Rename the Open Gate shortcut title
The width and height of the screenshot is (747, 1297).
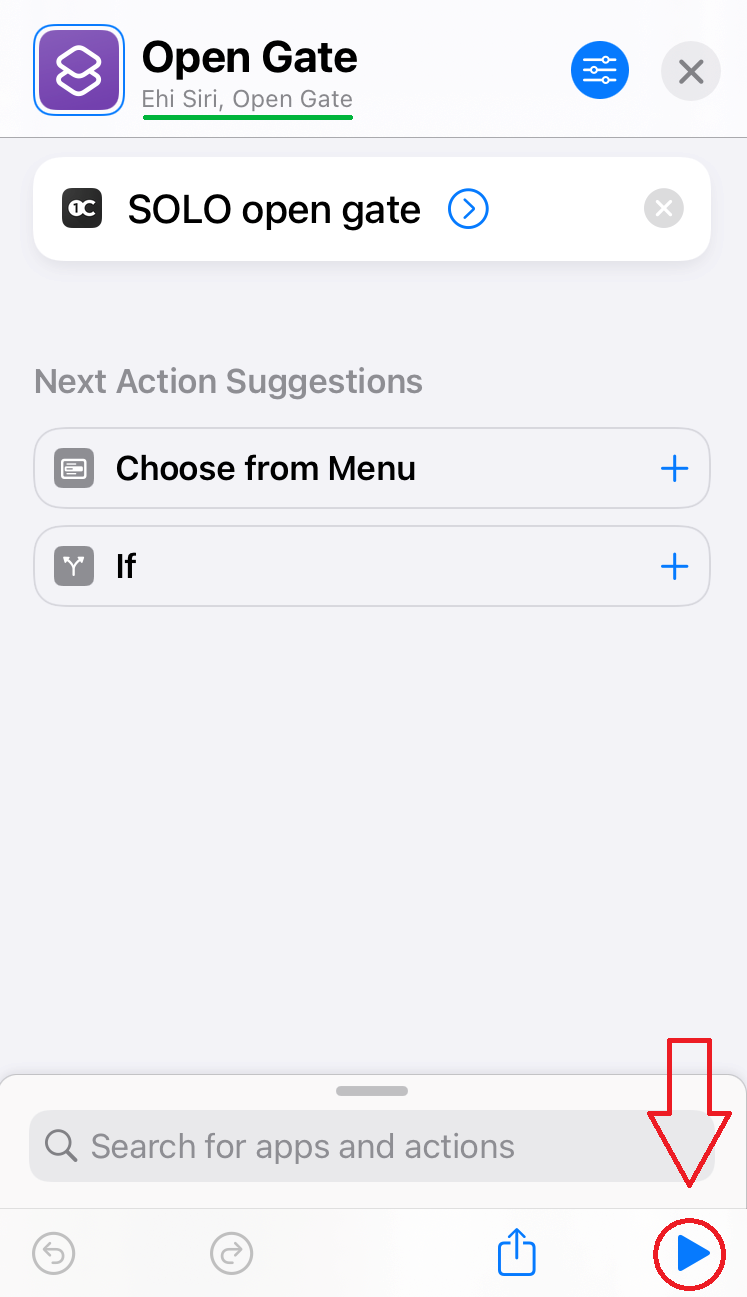coord(250,58)
